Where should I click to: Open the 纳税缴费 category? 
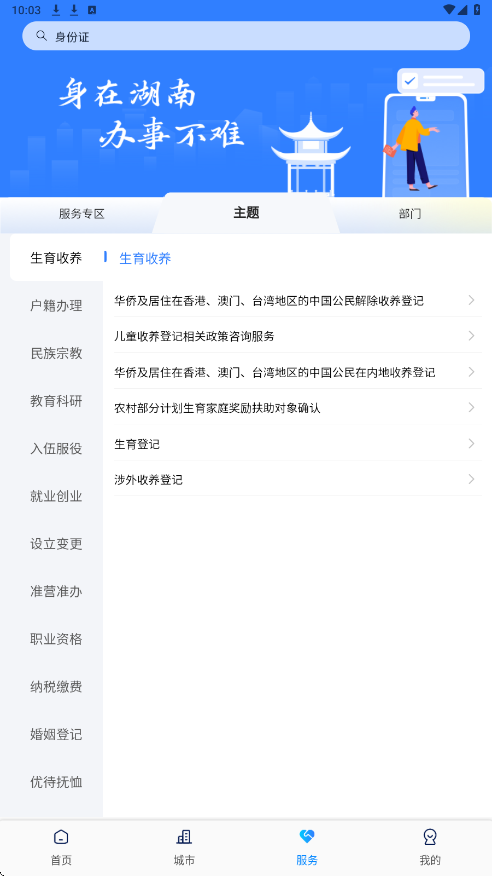(x=56, y=687)
